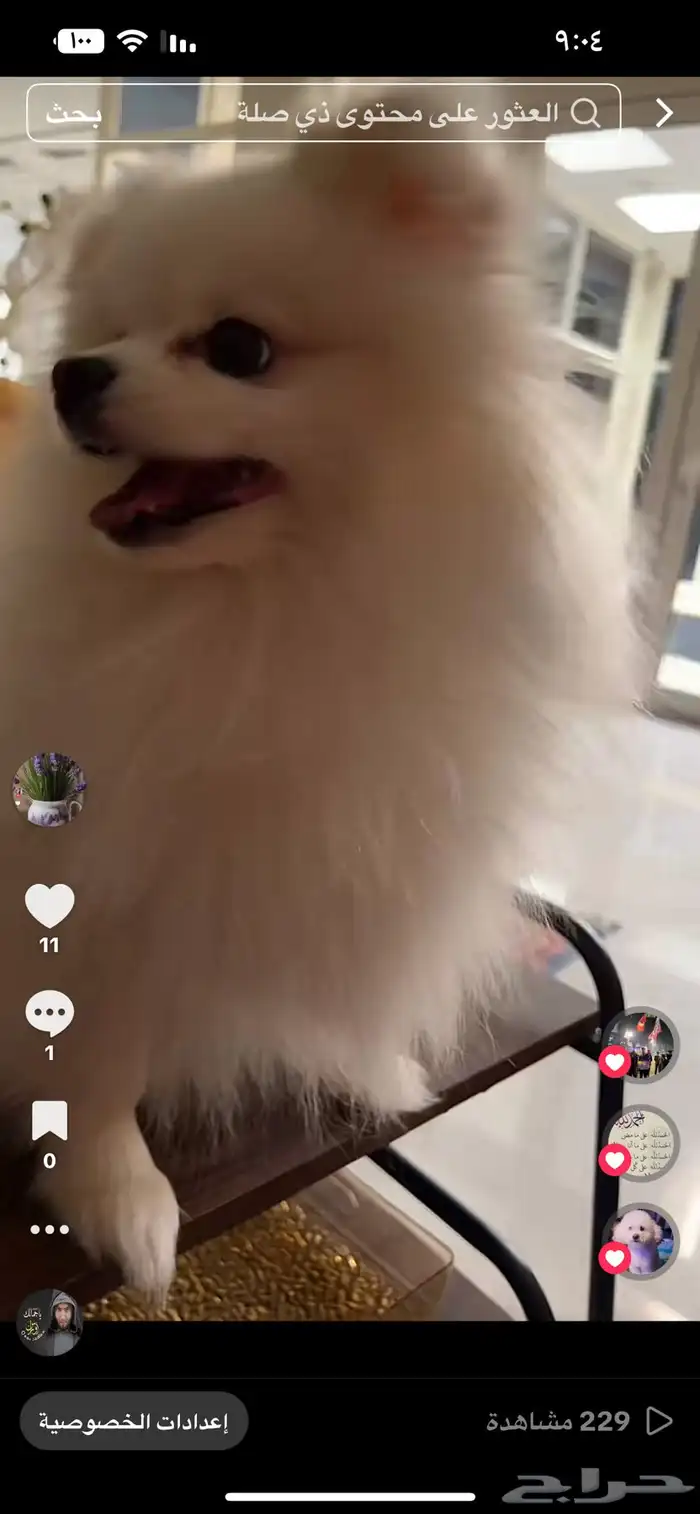Open the night flags liker avatar

[642, 1045]
